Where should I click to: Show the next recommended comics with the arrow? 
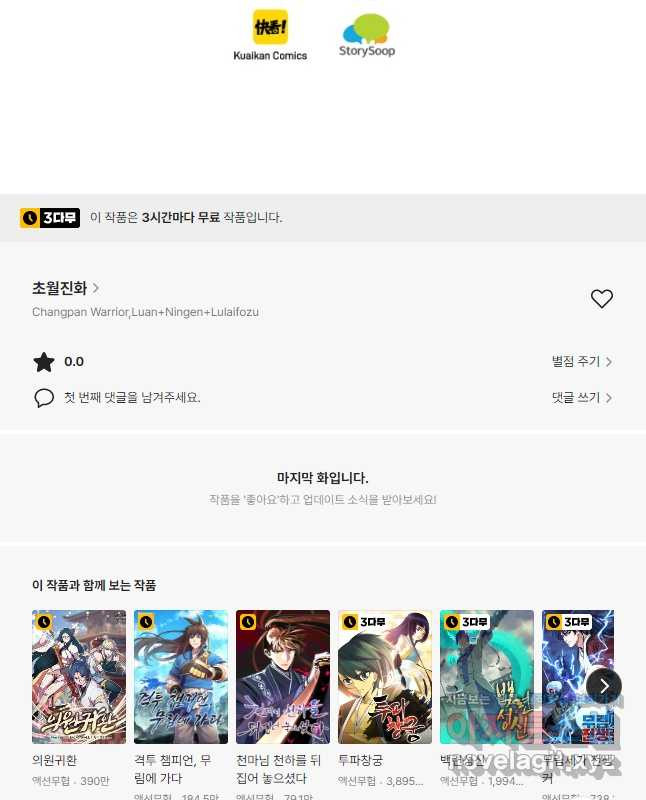(604, 685)
